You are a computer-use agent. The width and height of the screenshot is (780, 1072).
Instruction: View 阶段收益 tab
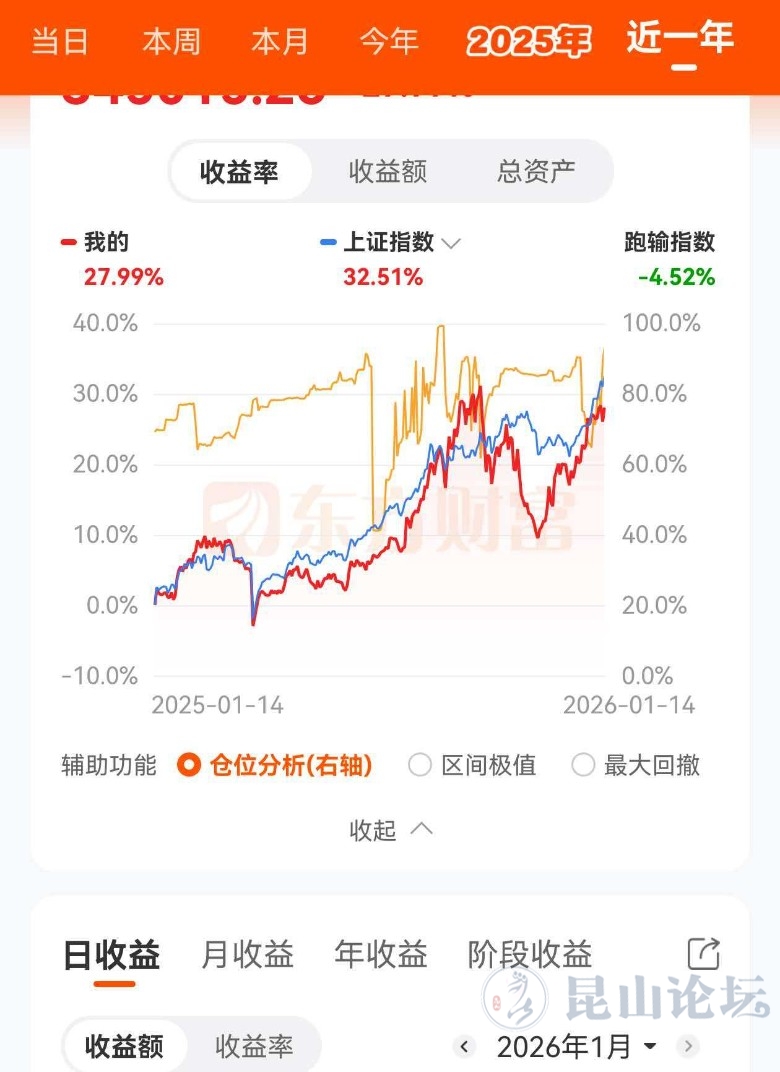coord(530,955)
